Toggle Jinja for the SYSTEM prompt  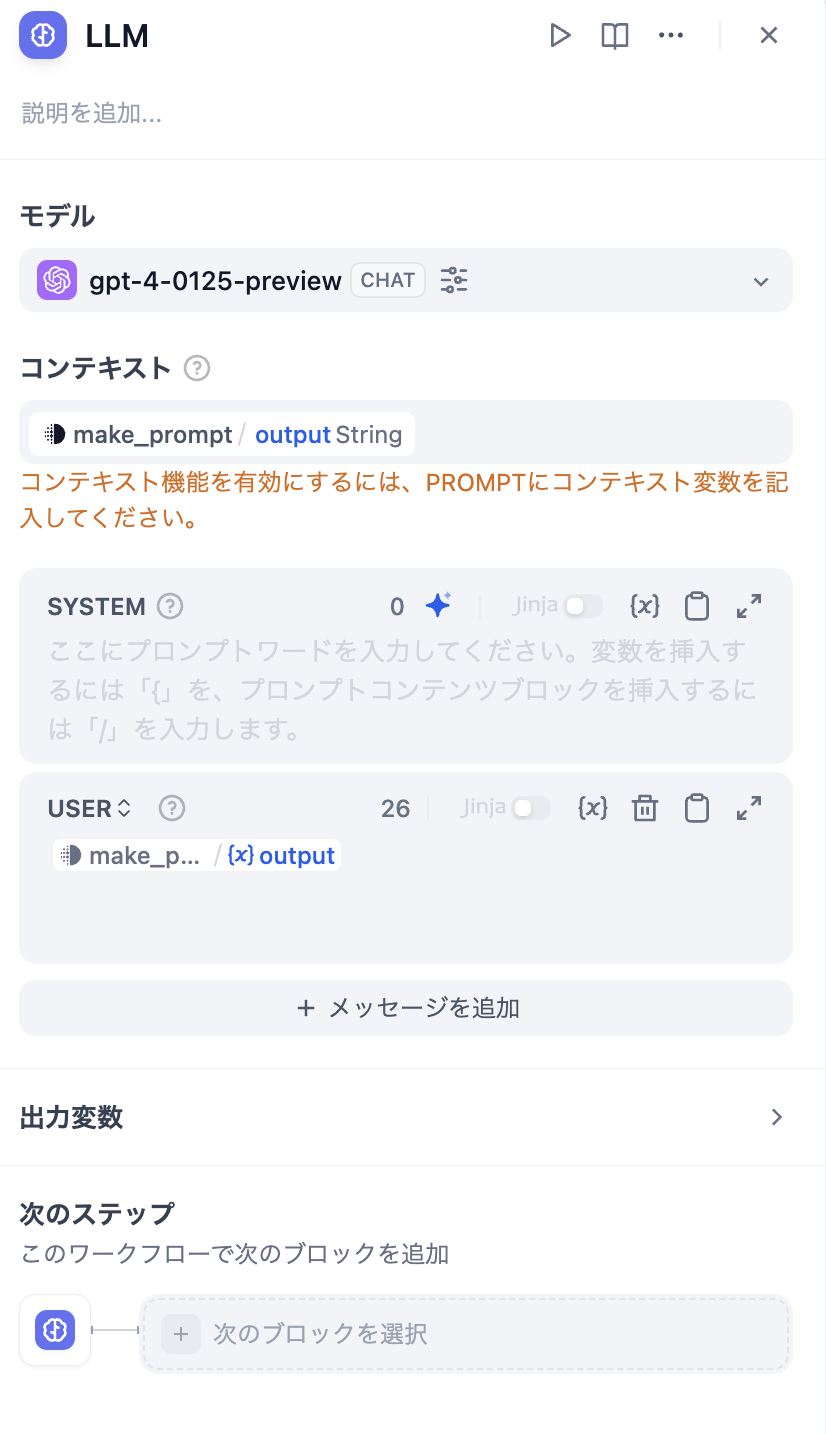tap(583, 606)
